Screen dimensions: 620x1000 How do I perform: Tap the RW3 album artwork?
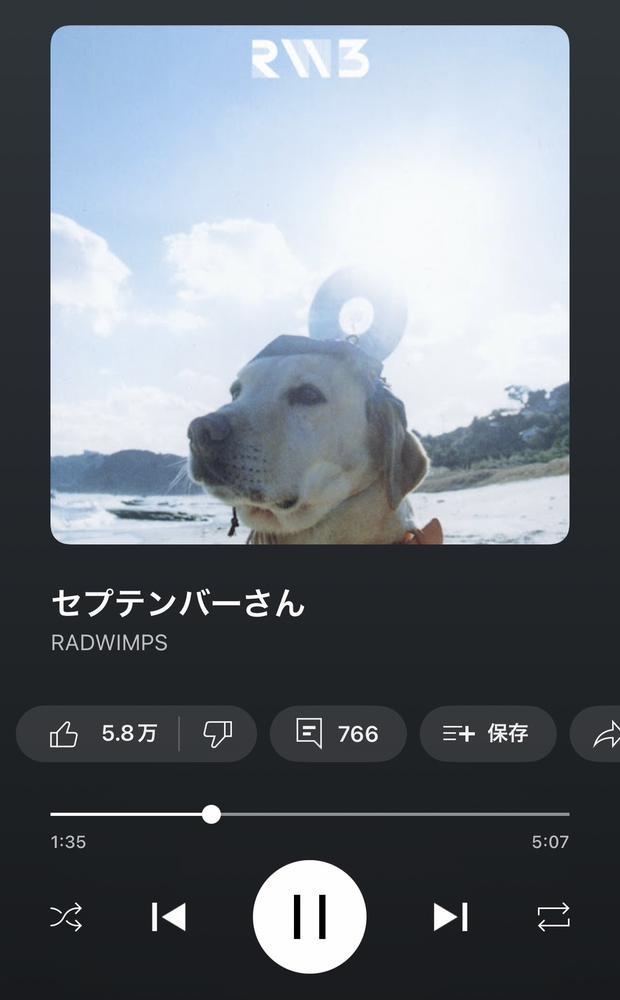(310, 285)
